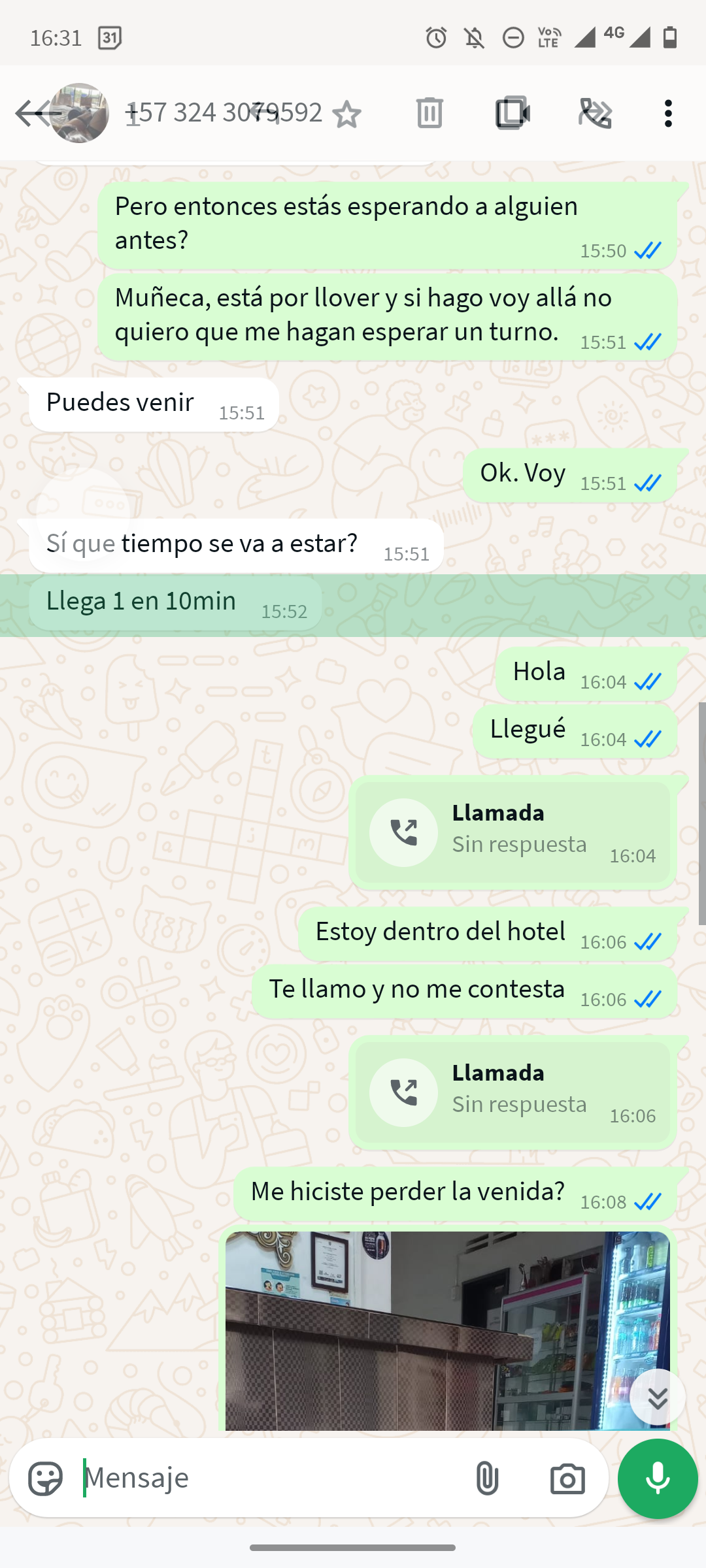Open the emoji and sticker picker

pos(45,1478)
